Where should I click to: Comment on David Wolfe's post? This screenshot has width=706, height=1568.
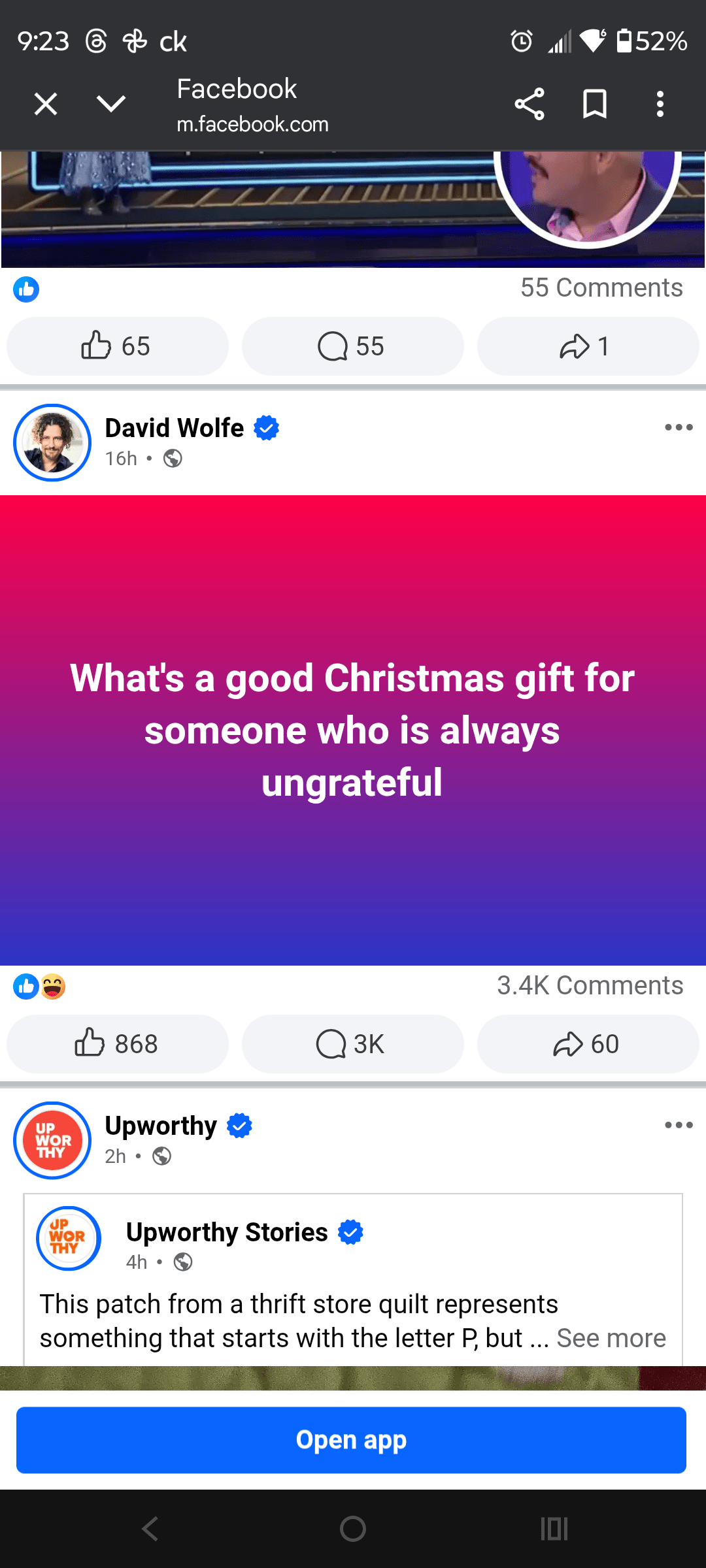[352, 1044]
